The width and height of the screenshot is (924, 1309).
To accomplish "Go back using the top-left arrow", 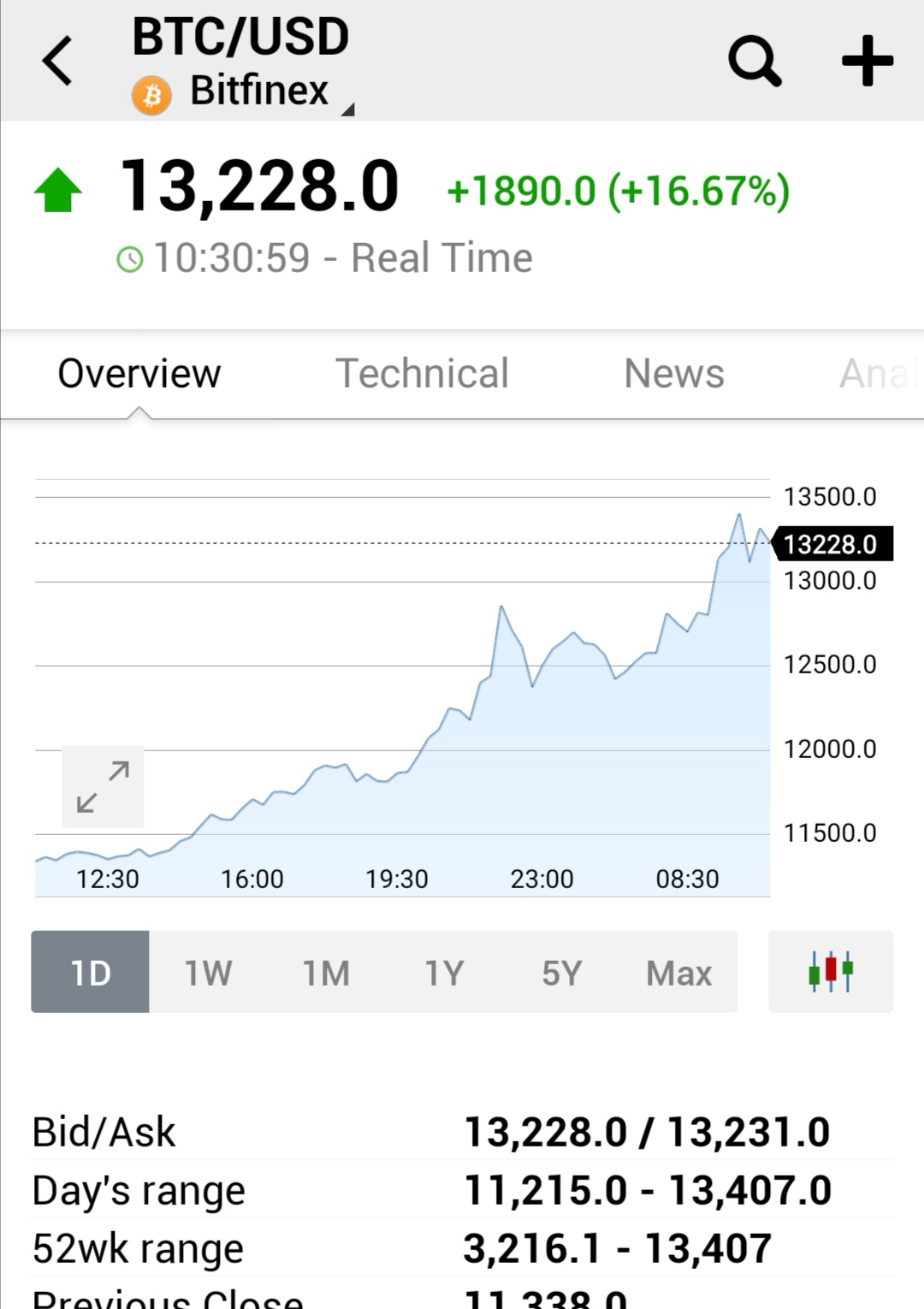I will pos(57,61).
